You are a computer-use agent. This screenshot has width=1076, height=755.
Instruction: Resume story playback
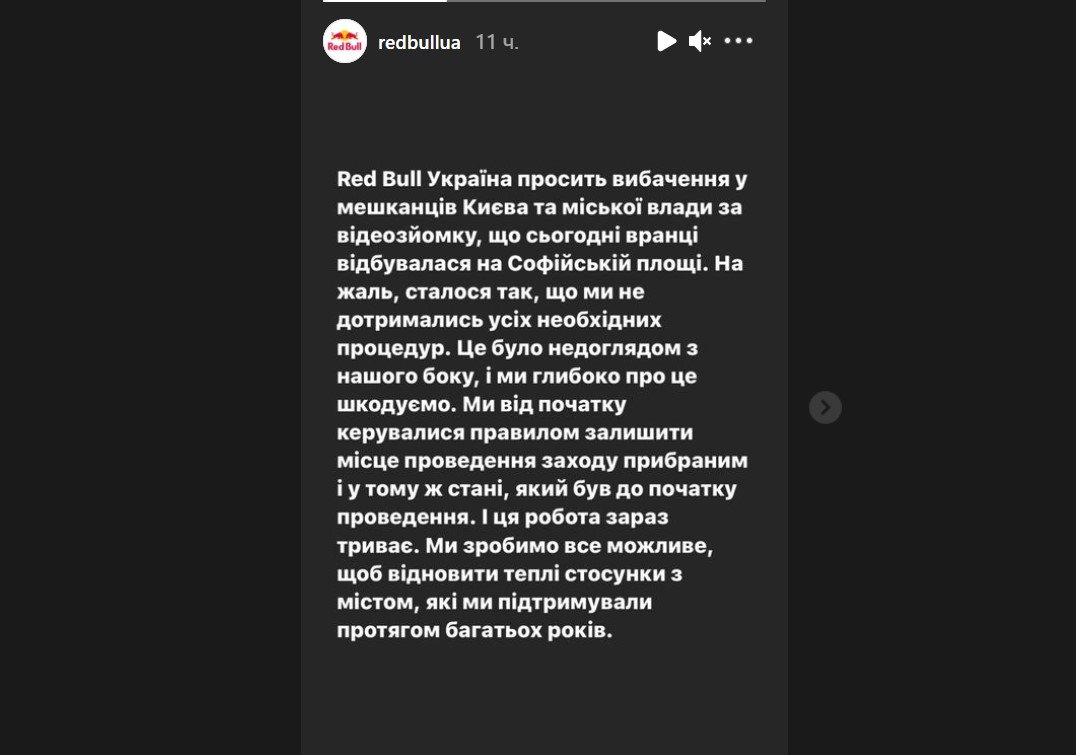[666, 41]
